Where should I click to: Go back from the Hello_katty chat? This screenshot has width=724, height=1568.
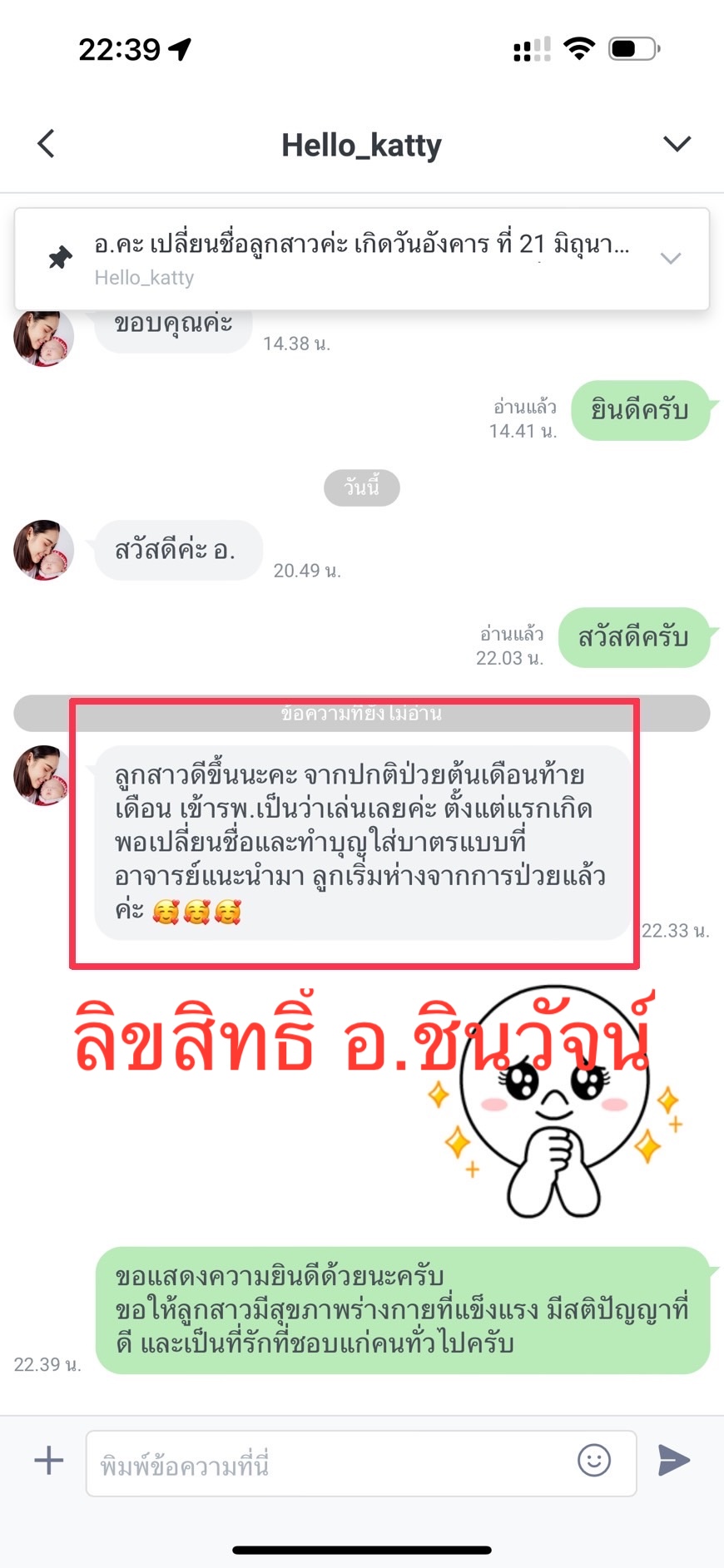pyautogui.click(x=47, y=144)
